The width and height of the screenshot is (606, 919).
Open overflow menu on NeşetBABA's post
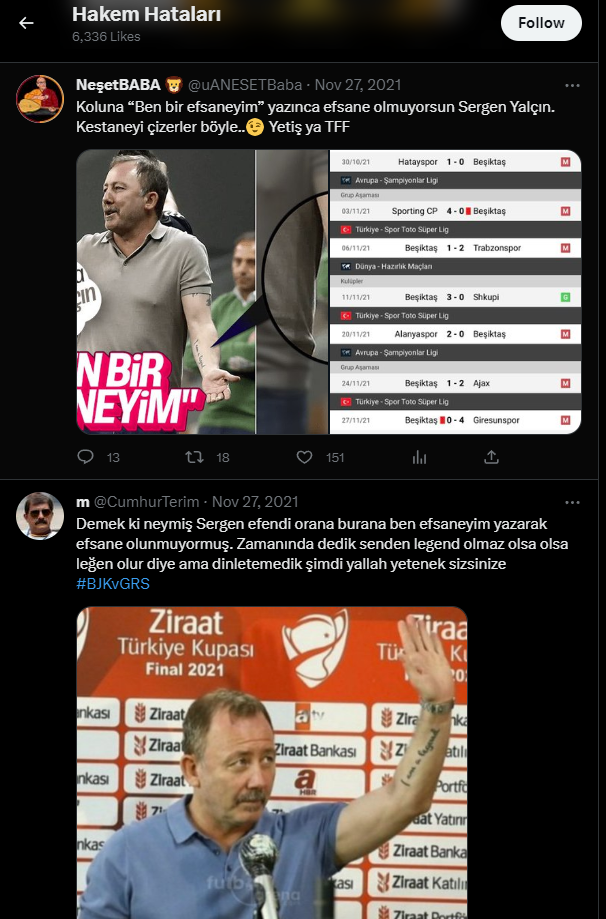pyautogui.click(x=572, y=86)
